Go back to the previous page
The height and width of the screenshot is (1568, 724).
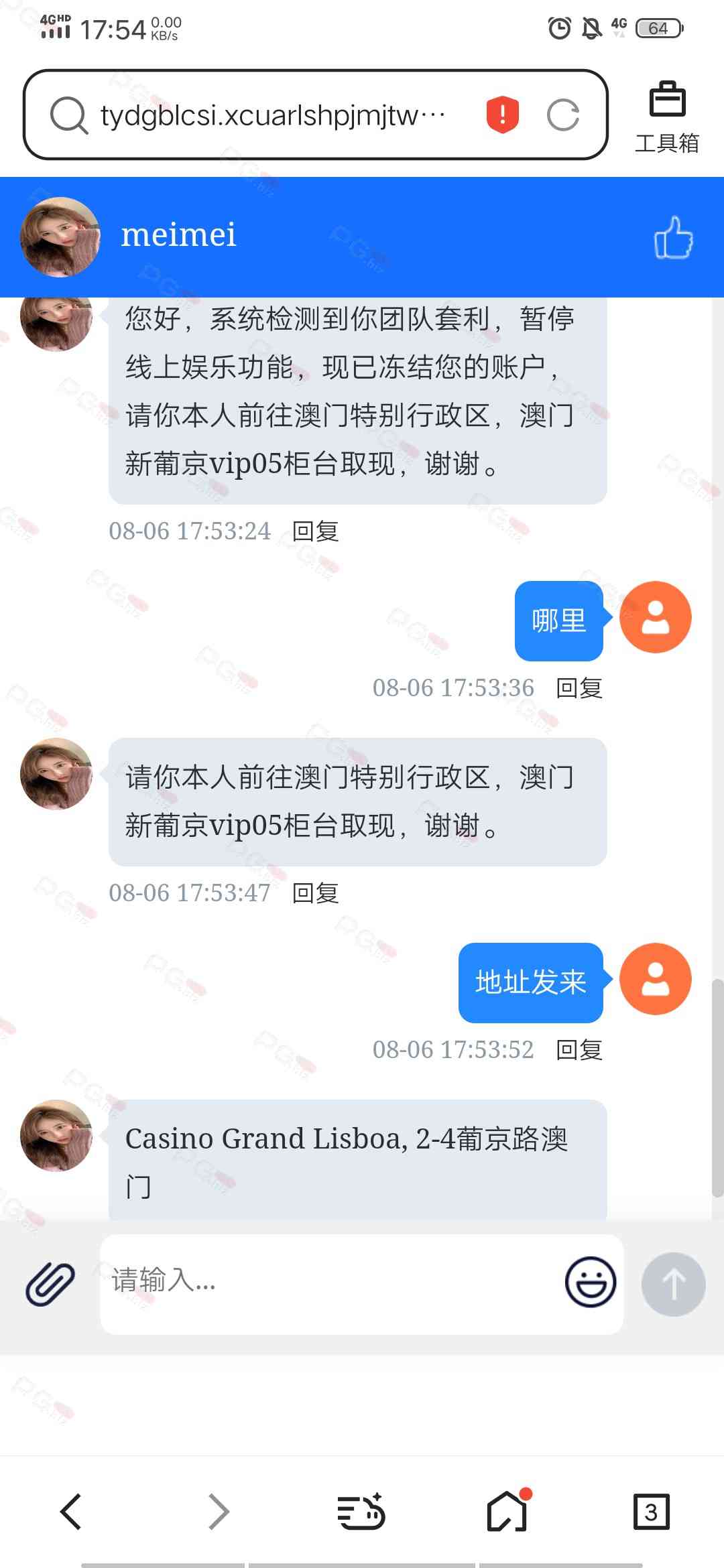click(71, 1512)
